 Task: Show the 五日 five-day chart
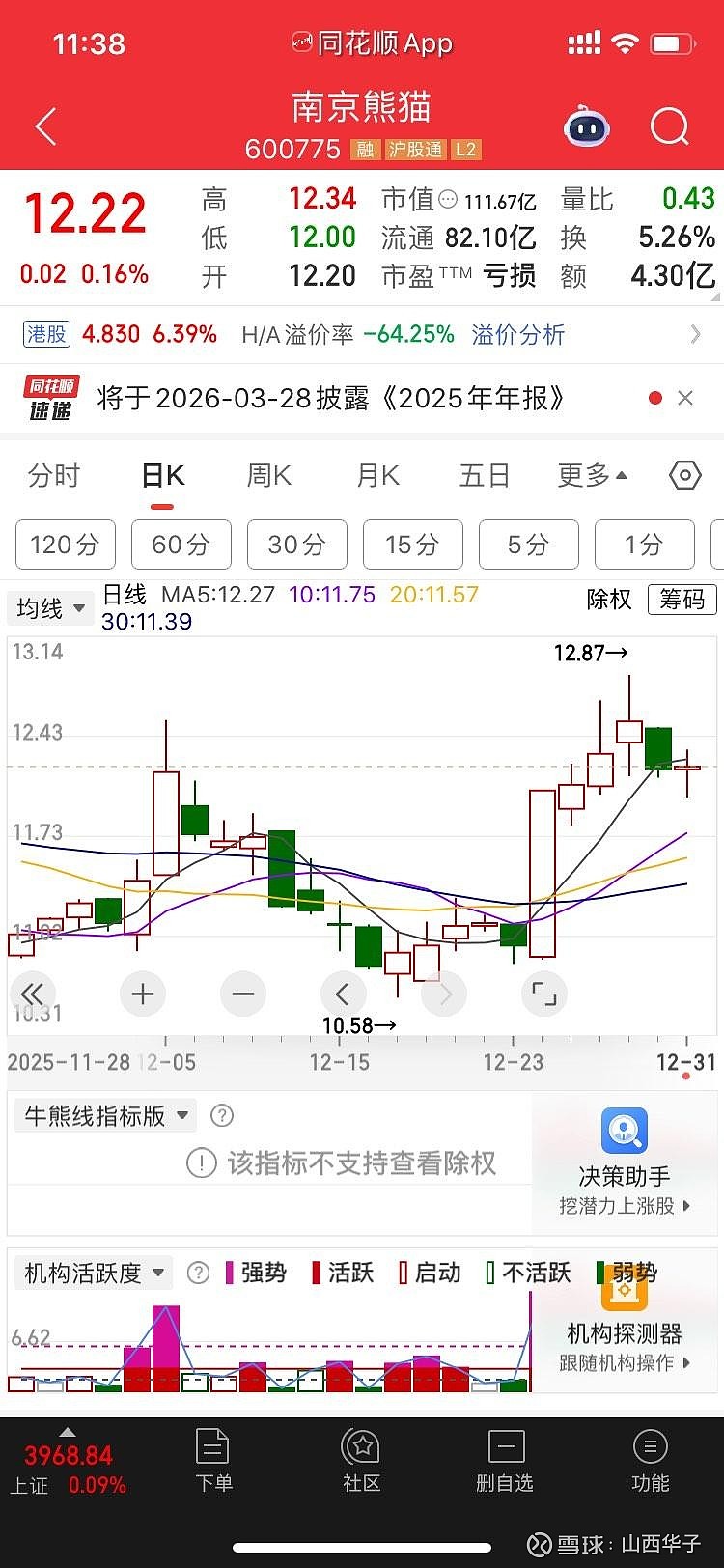tap(484, 475)
